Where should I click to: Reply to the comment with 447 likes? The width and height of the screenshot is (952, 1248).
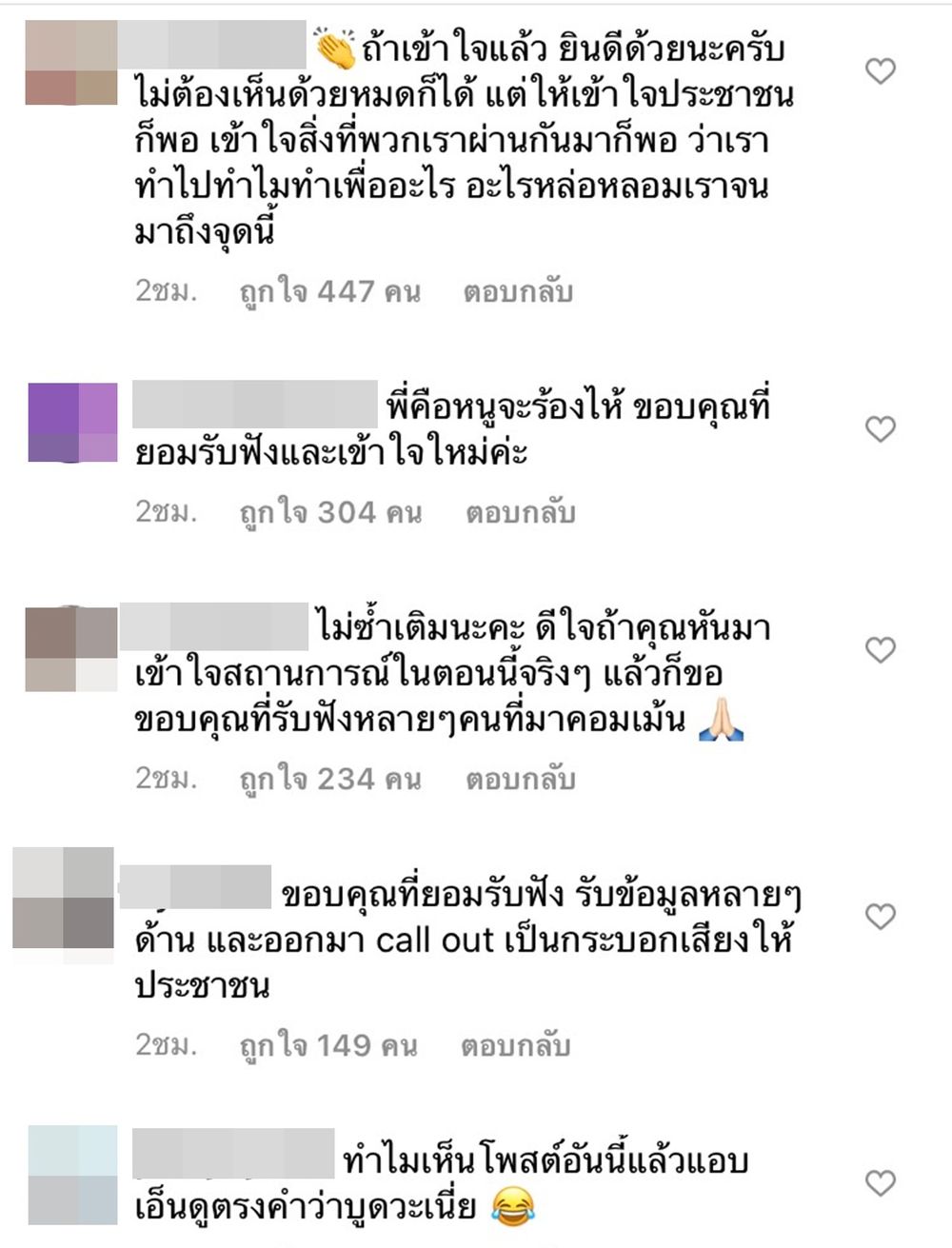click(517, 292)
